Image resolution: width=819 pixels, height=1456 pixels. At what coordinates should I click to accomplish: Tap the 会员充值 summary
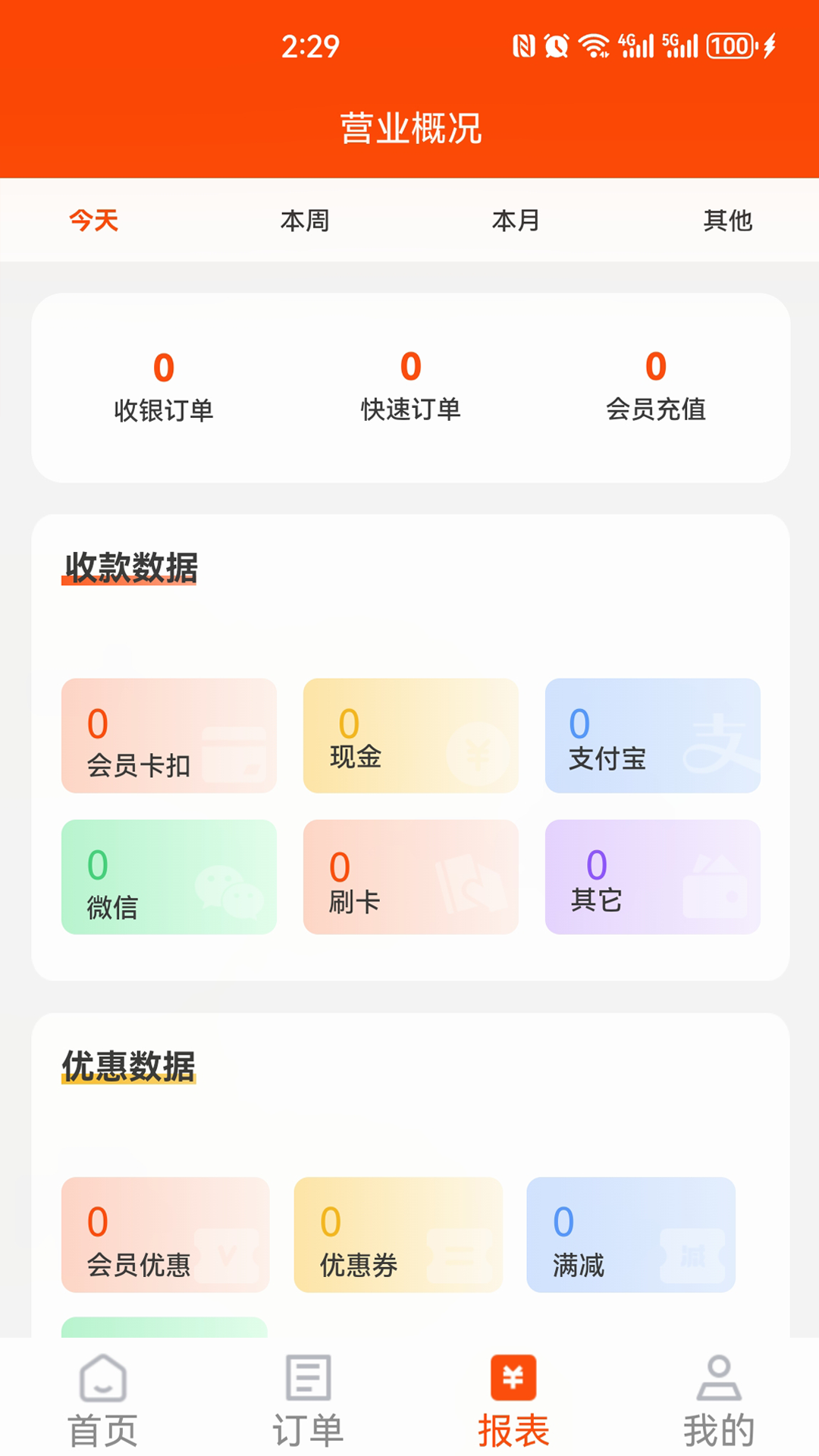click(655, 387)
